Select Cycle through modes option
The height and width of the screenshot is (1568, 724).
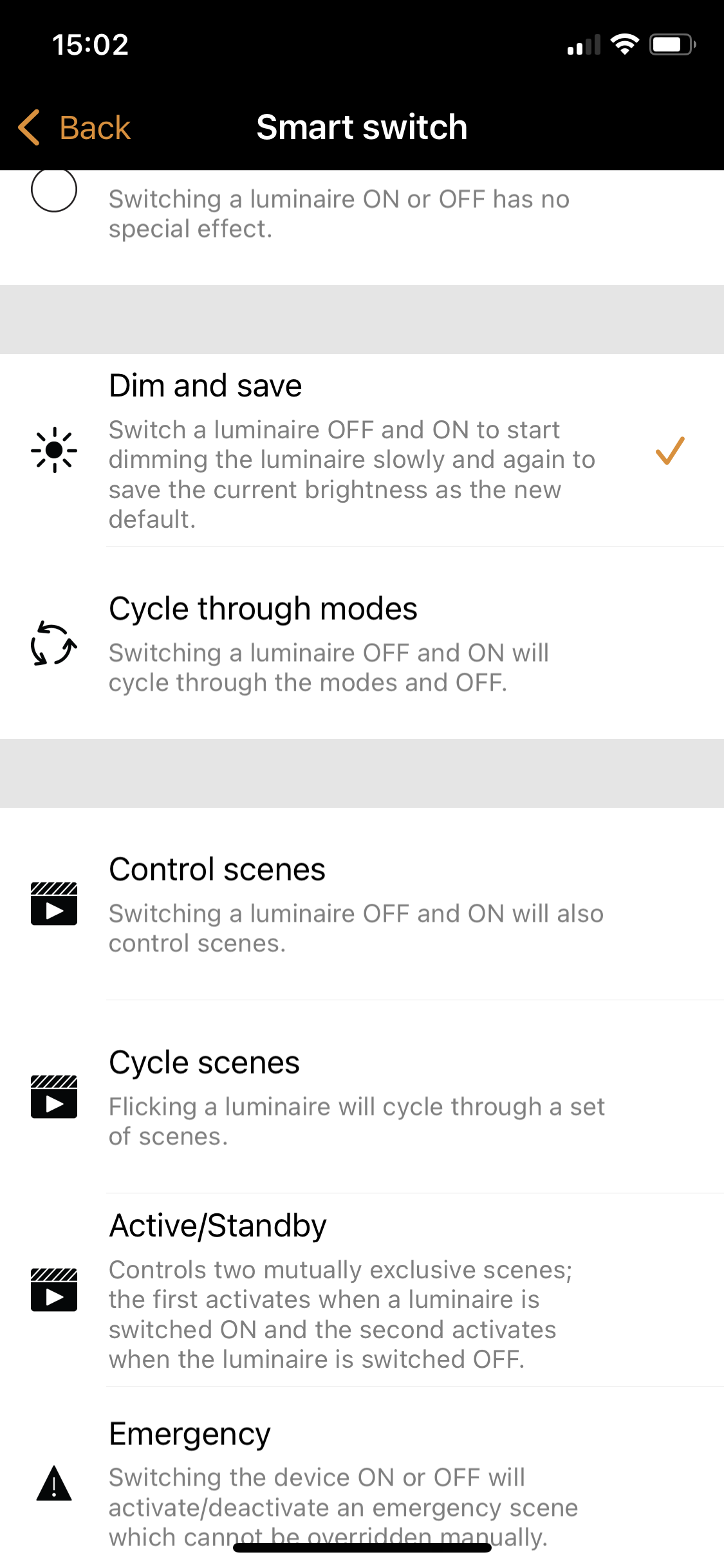[362, 643]
